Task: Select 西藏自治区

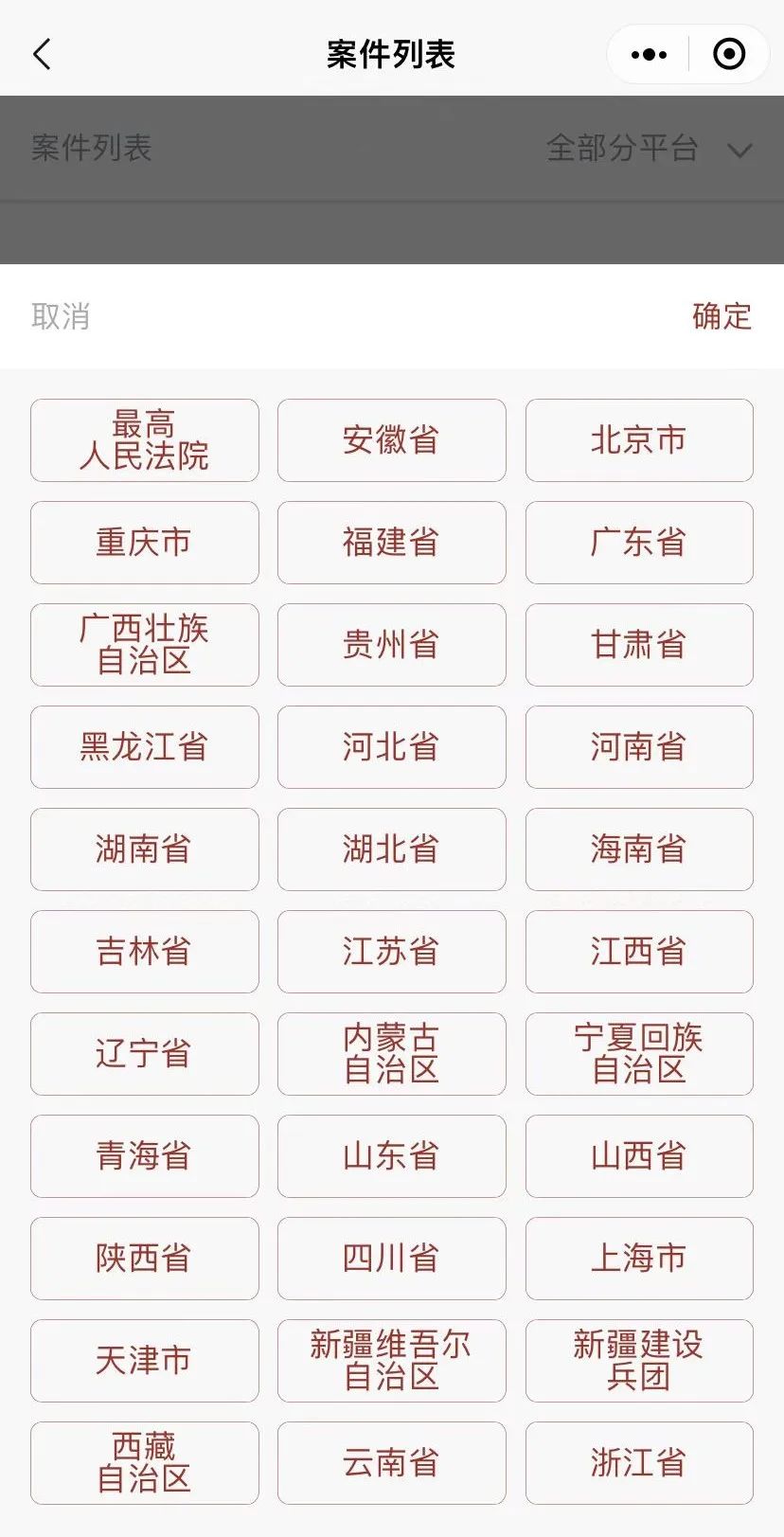Action: click(145, 1463)
